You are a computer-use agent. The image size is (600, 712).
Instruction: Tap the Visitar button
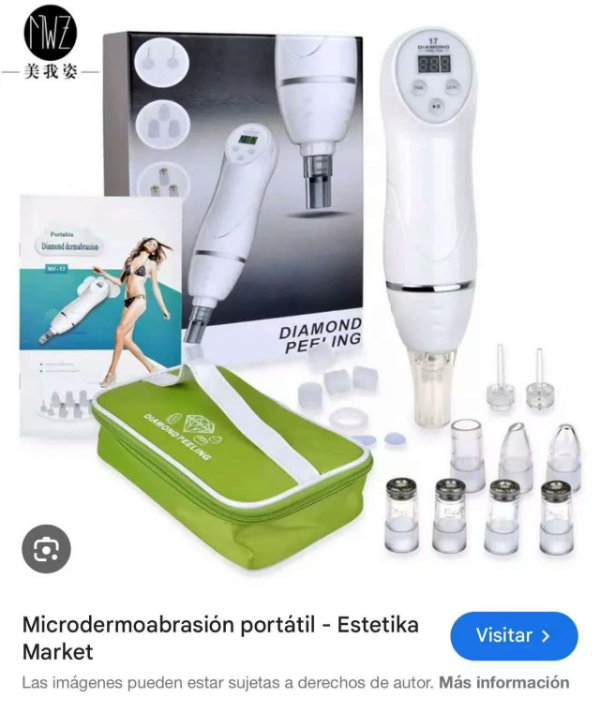tap(513, 636)
